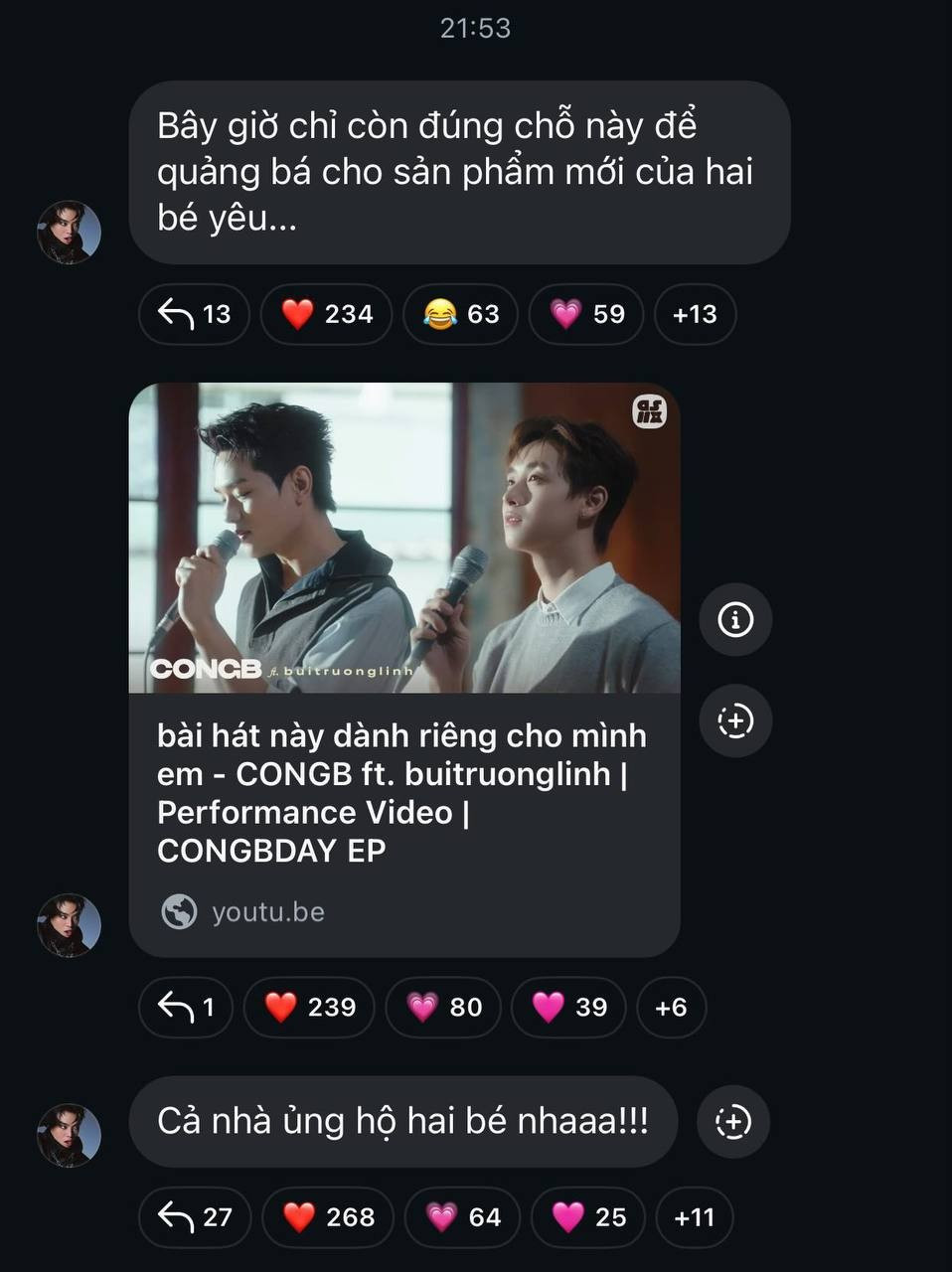
Task: Tap the red heart reaction showing 239
Action: 309,1007
